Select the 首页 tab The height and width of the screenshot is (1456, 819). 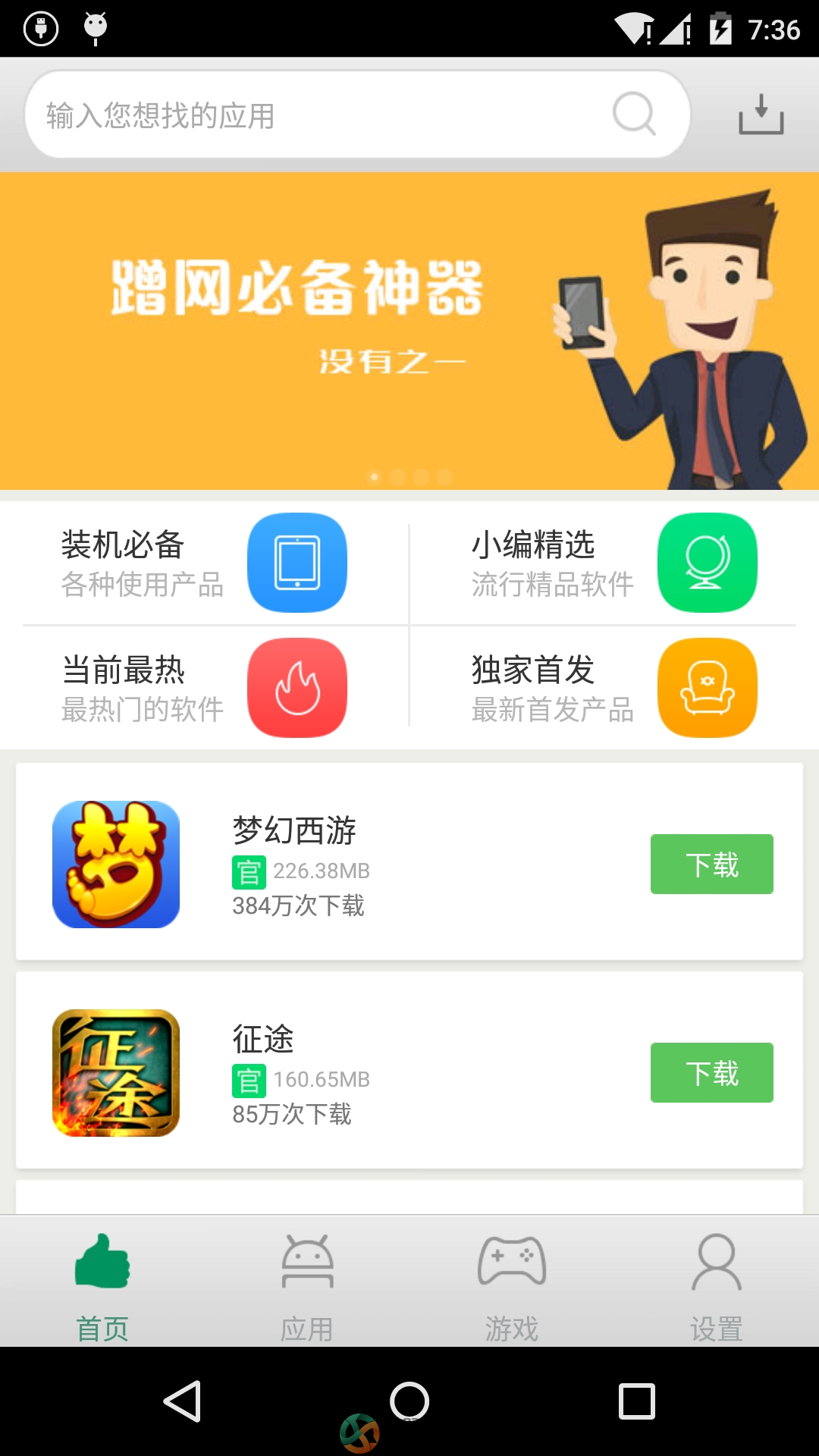102,1283
